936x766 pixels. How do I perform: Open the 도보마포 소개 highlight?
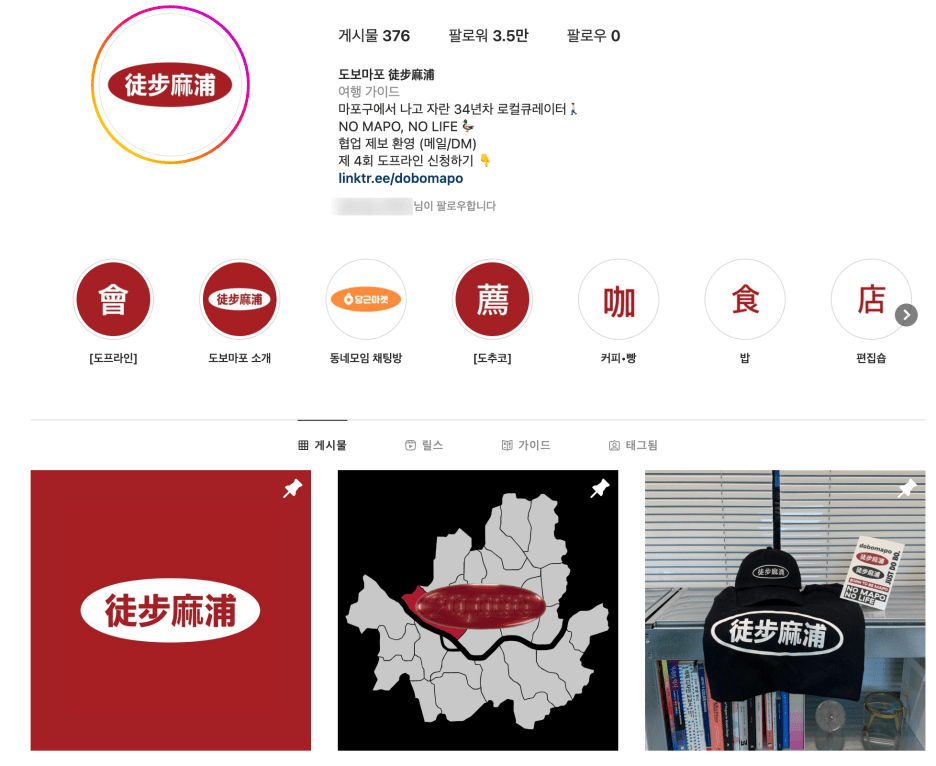click(239, 300)
